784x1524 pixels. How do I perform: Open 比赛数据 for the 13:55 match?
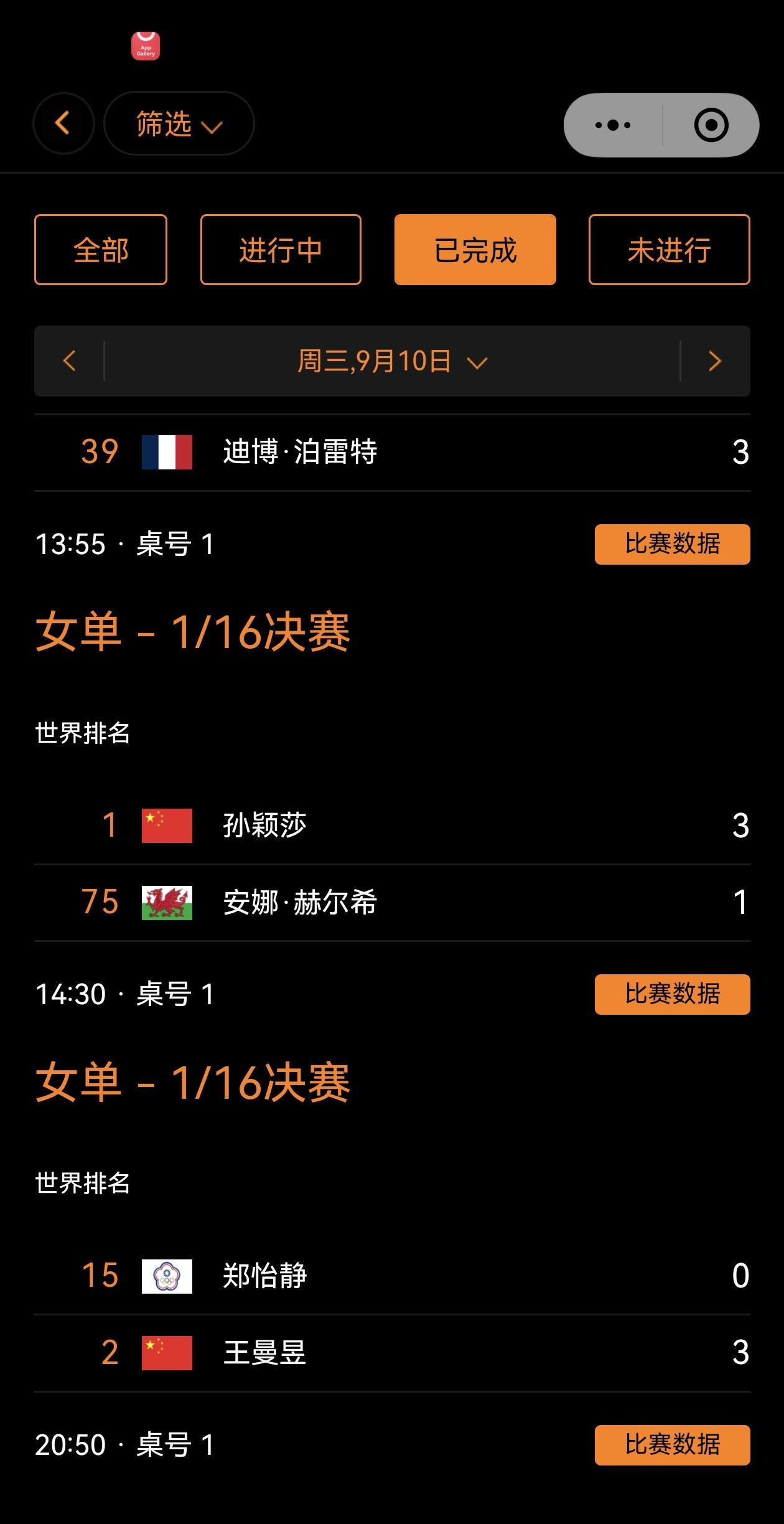672,544
